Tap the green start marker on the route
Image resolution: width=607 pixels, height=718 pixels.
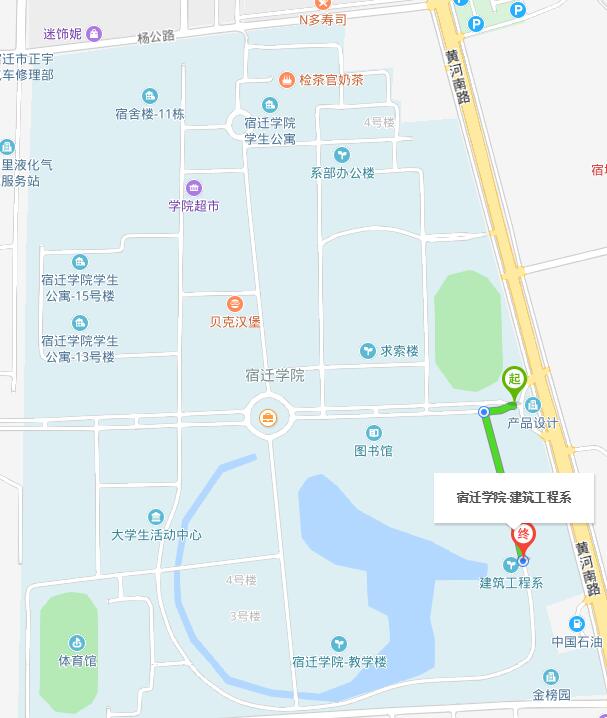point(514,380)
